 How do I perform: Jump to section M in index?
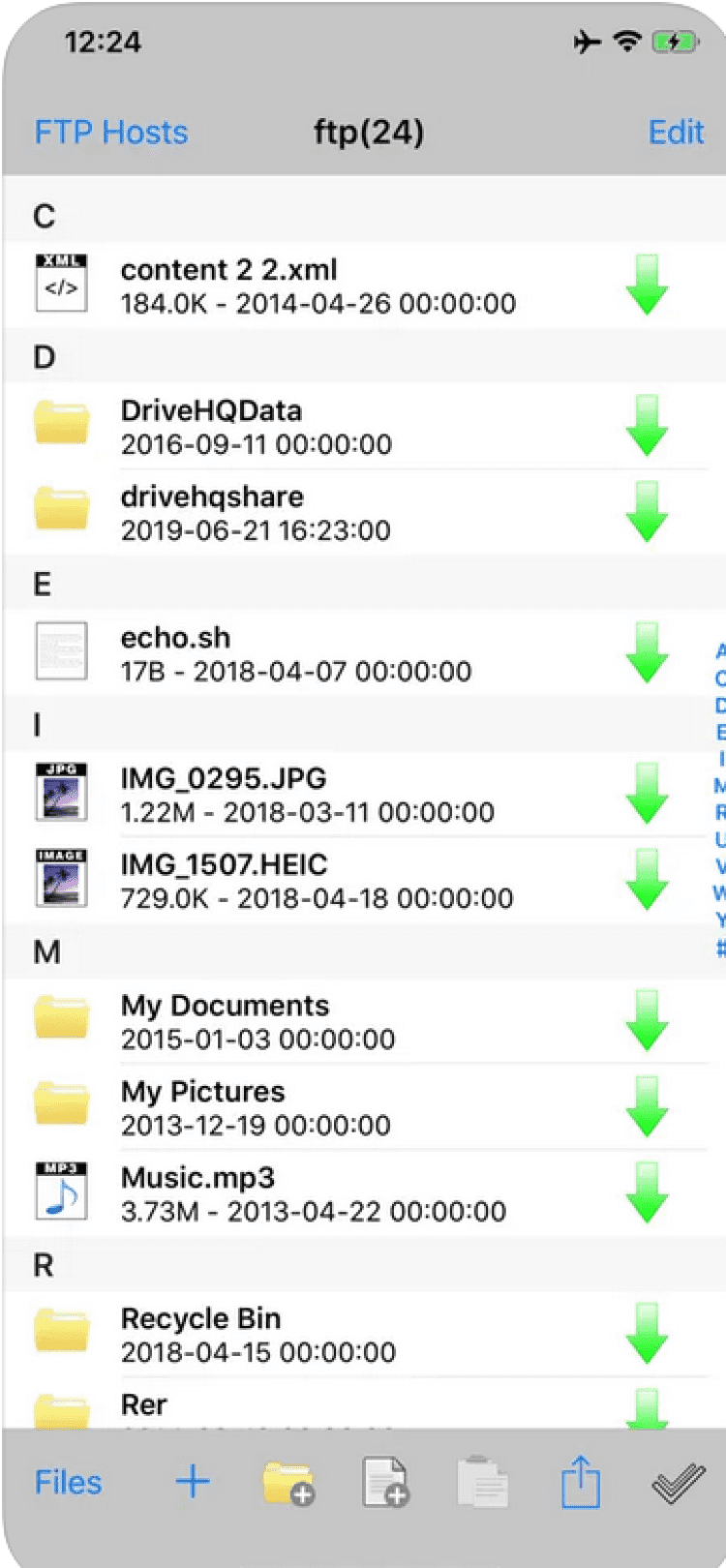(x=719, y=785)
